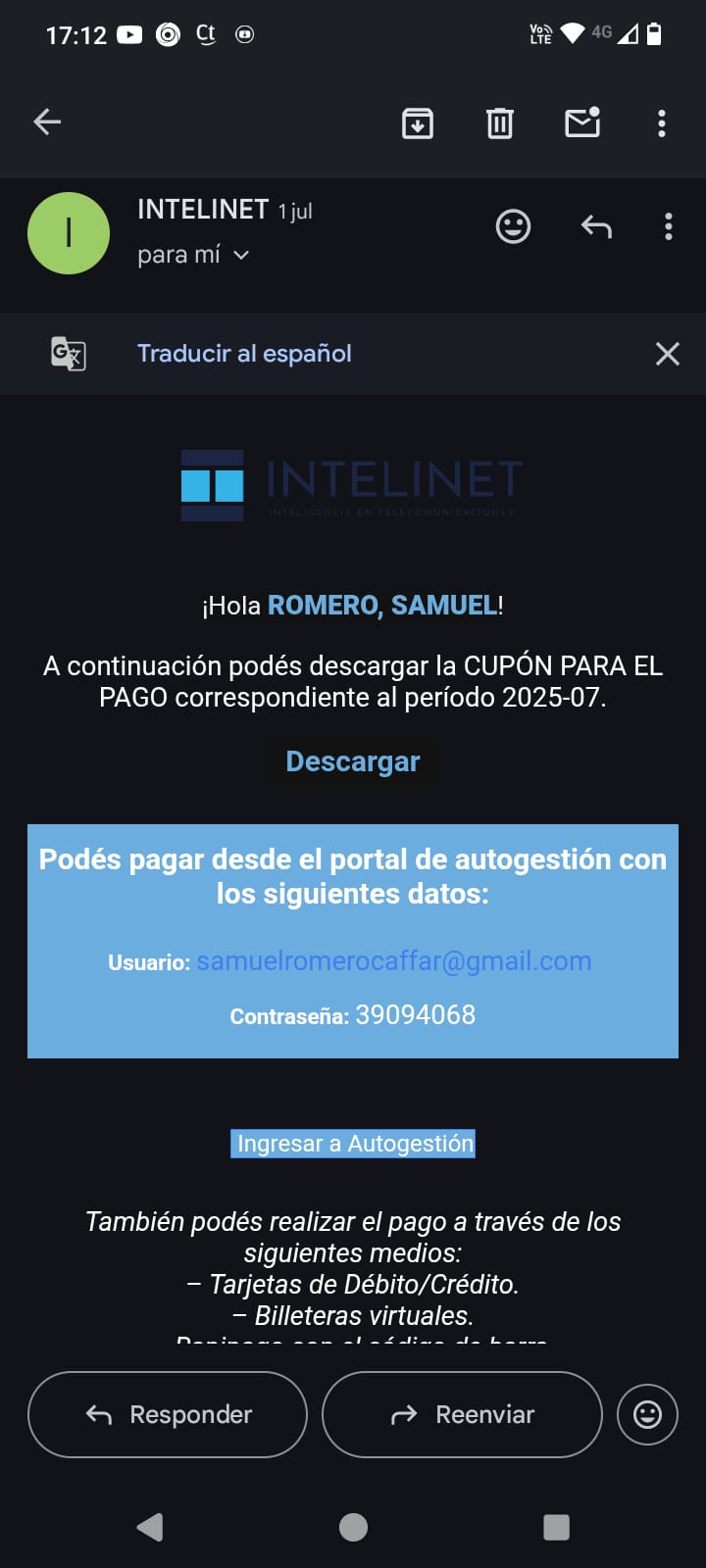Image resolution: width=706 pixels, height=1568 pixels.
Task: Archive this email
Action: [x=418, y=123]
